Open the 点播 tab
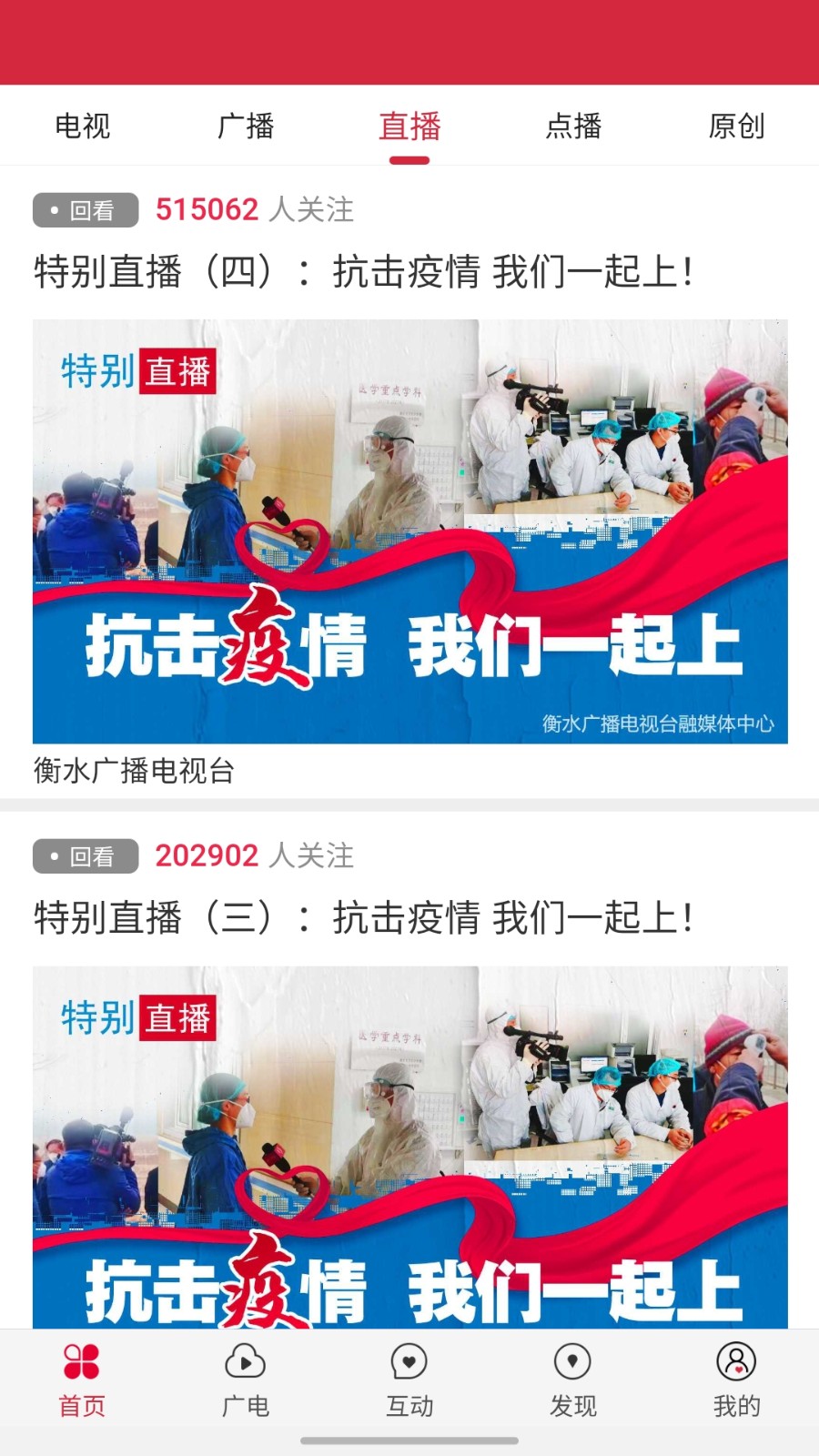Screen dimensions: 819x1456 (x=573, y=126)
